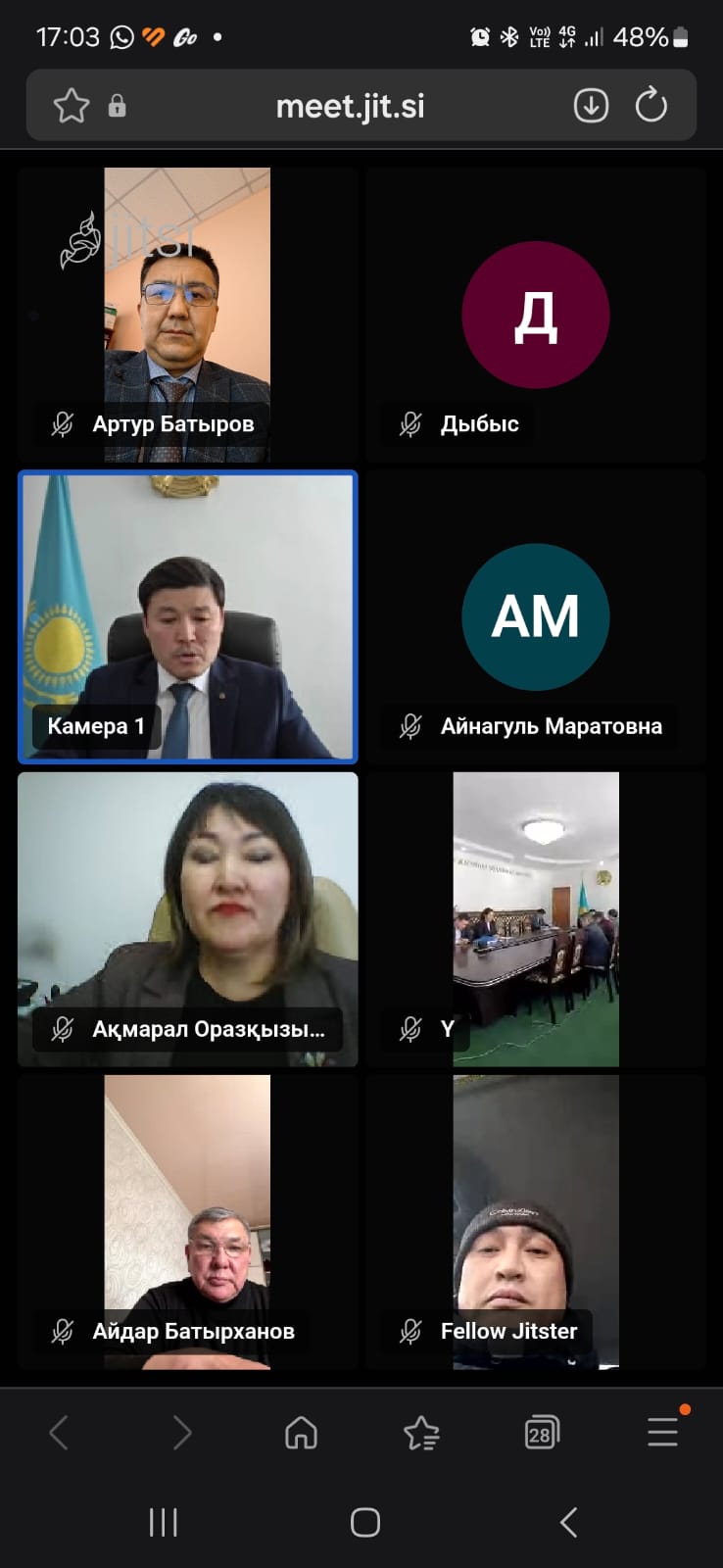Tap the system back button
This screenshot has height=1568, width=723.
(x=568, y=1522)
